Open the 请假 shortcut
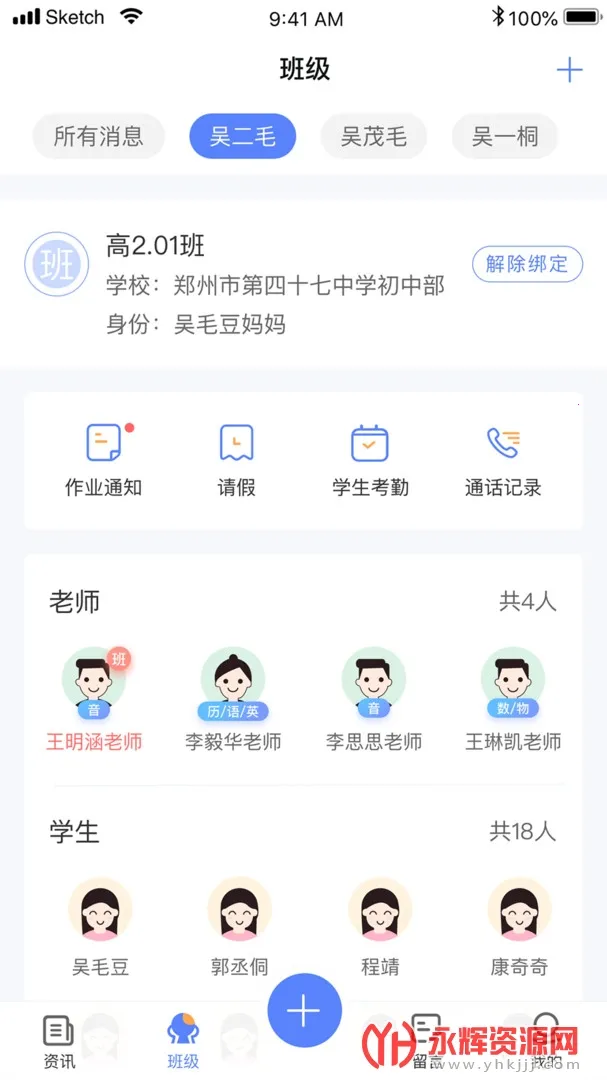The height and width of the screenshot is (1080, 607). pyautogui.click(x=237, y=459)
